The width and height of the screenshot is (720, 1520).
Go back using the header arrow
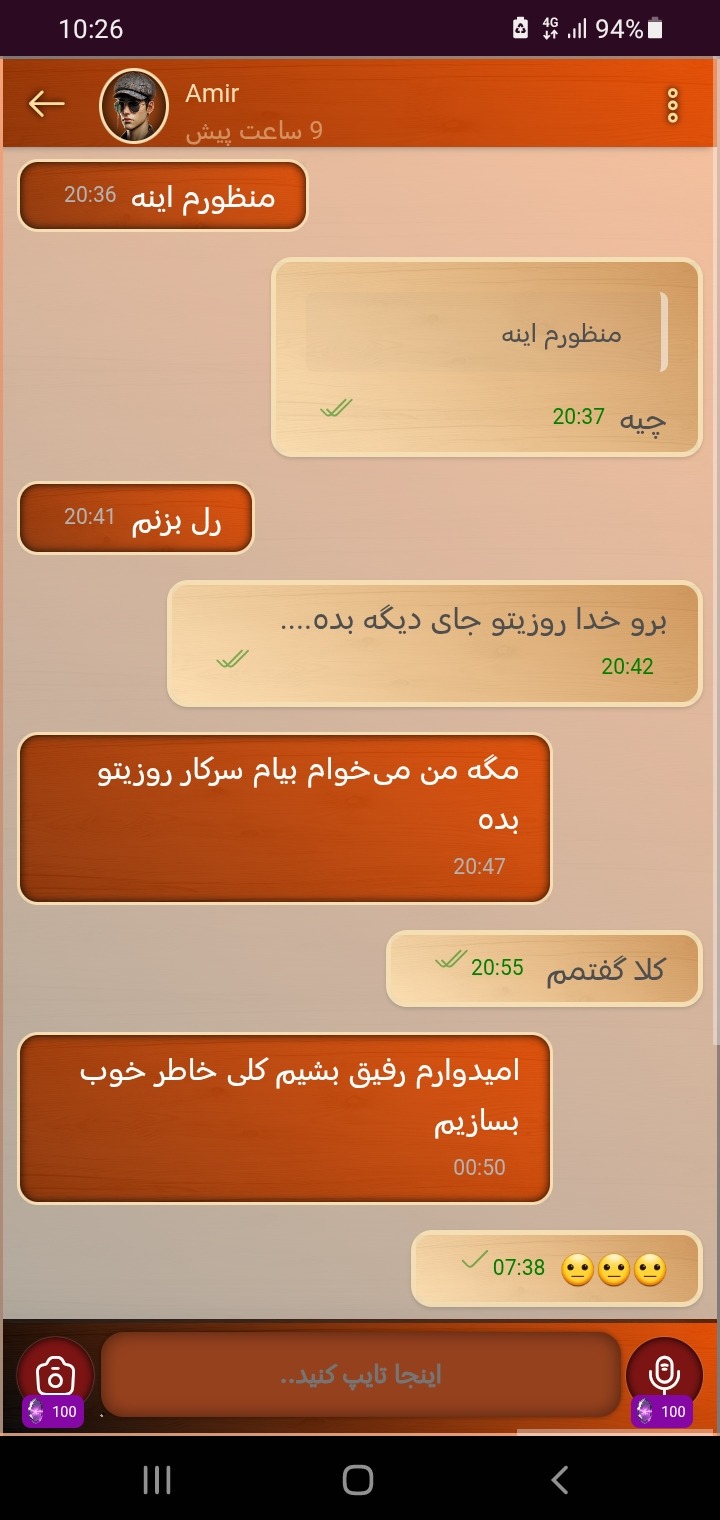point(46,103)
